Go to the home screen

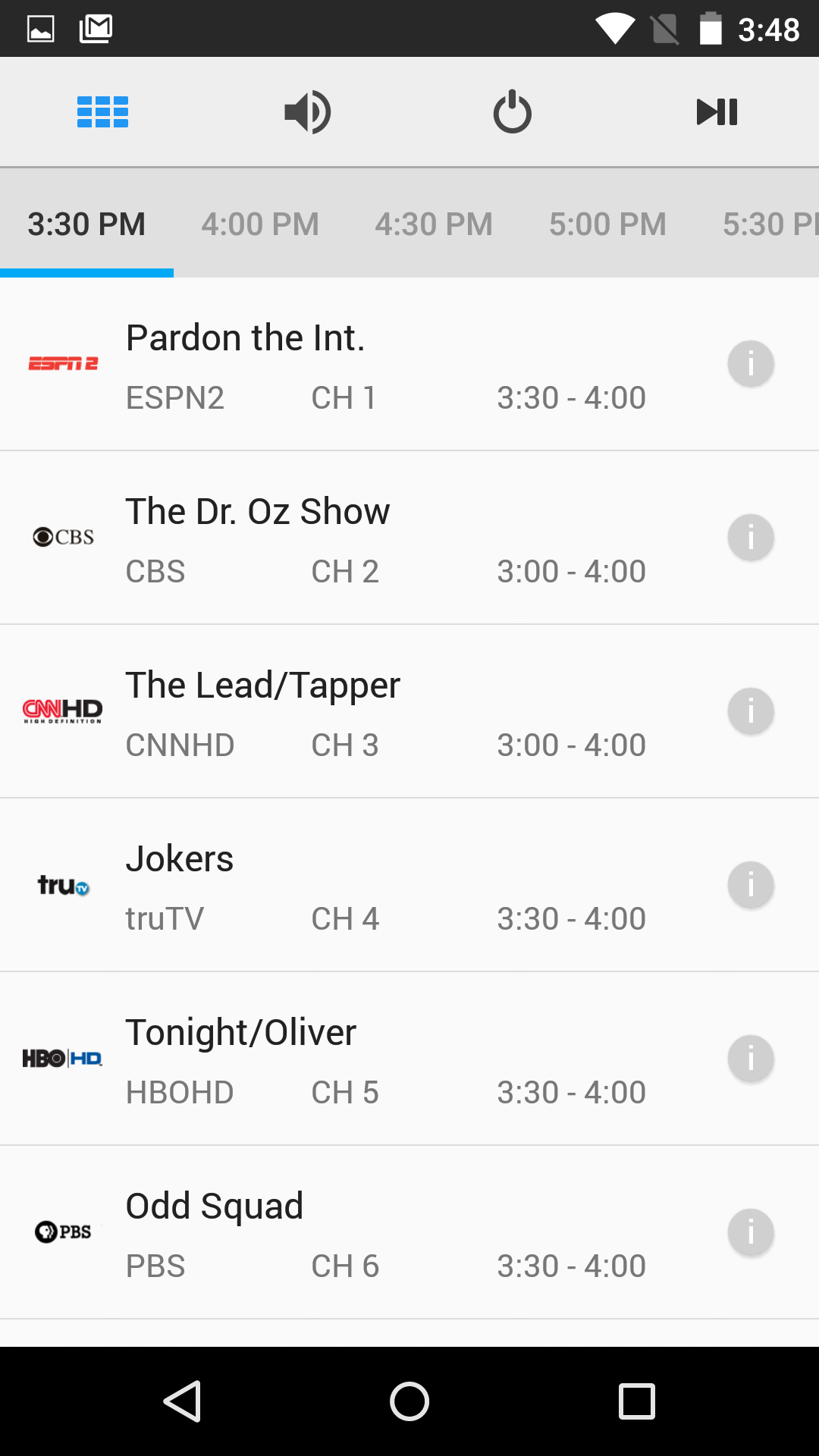pyautogui.click(x=409, y=1401)
